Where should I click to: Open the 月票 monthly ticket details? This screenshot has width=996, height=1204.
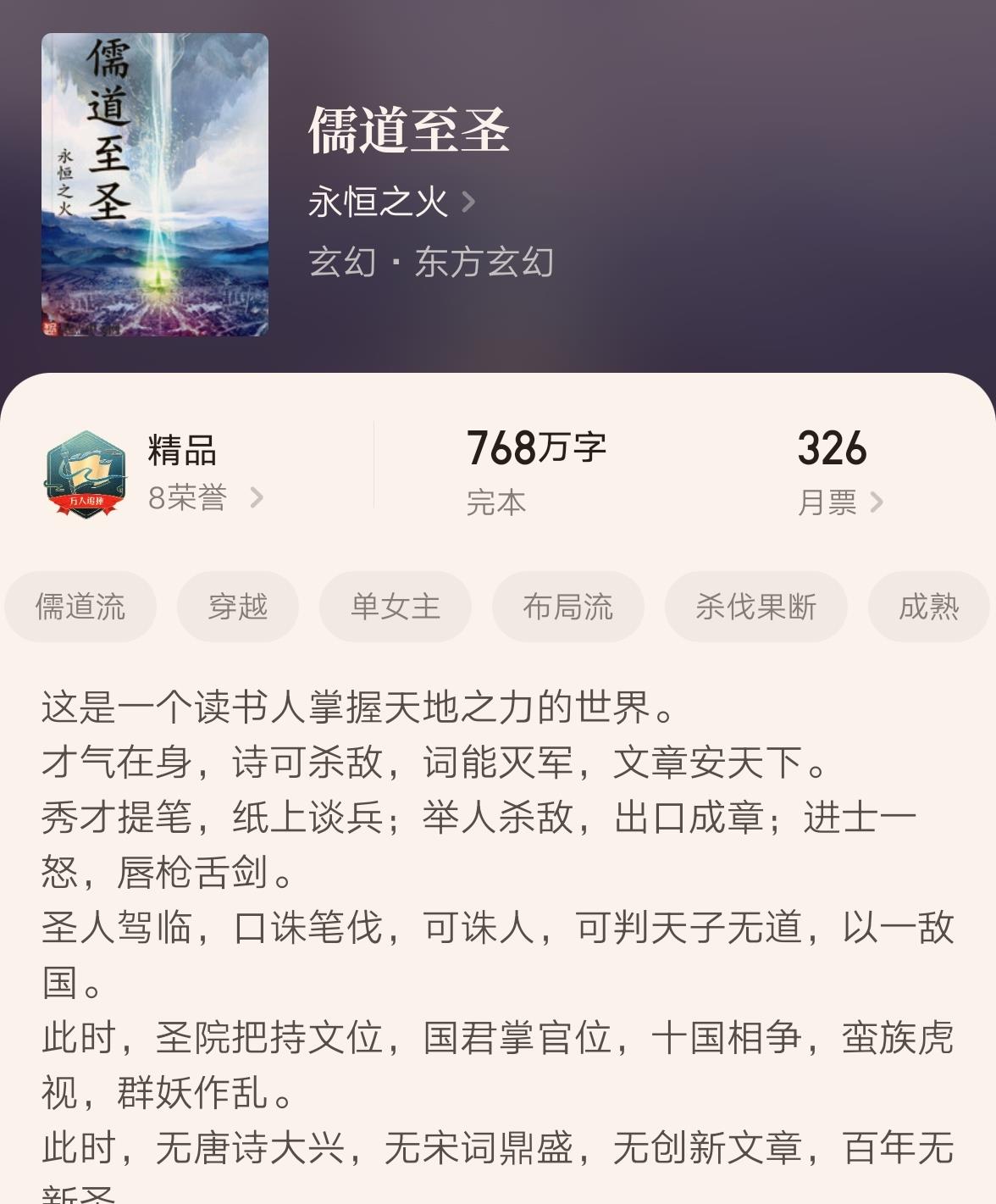click(x=838, y=502)
